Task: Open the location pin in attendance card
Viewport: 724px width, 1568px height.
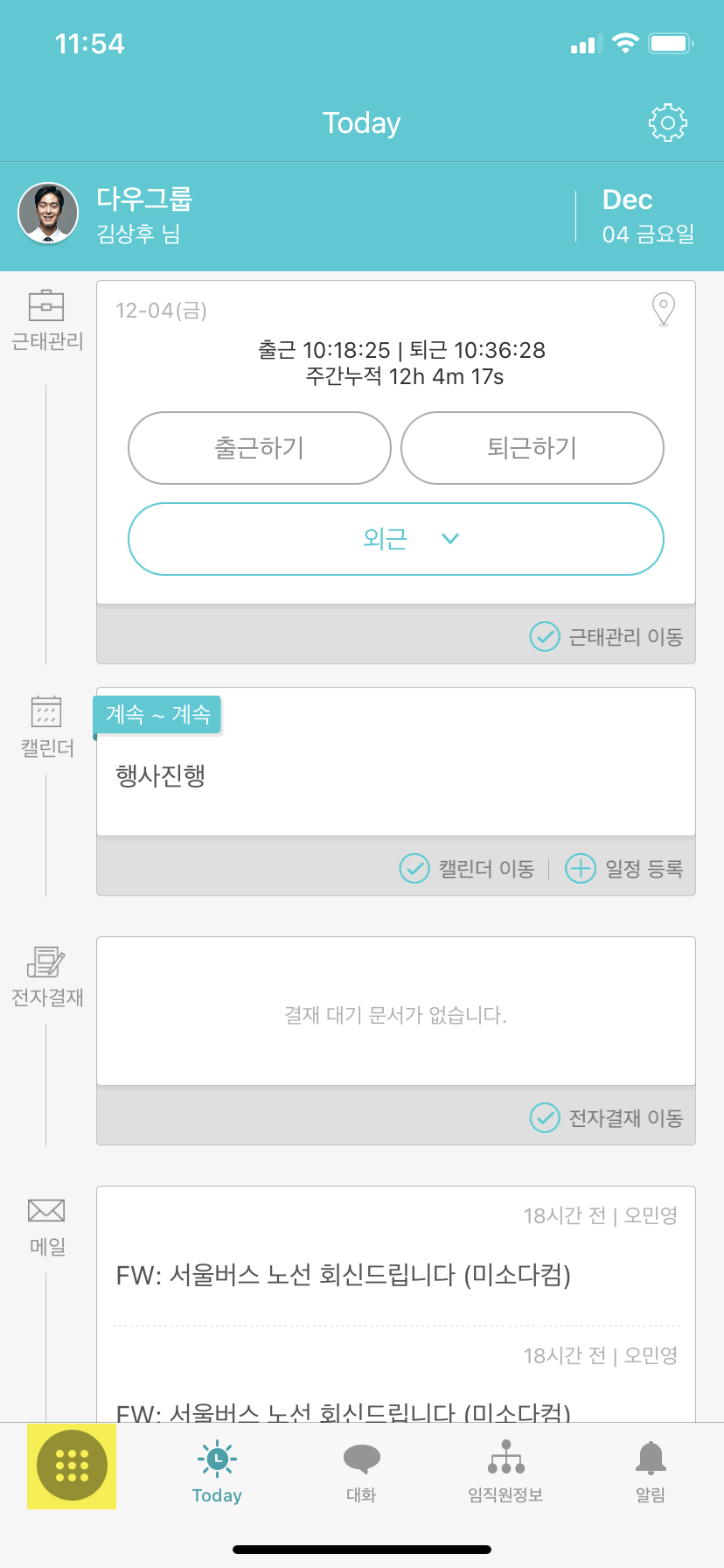Action: tap(664, 309)
